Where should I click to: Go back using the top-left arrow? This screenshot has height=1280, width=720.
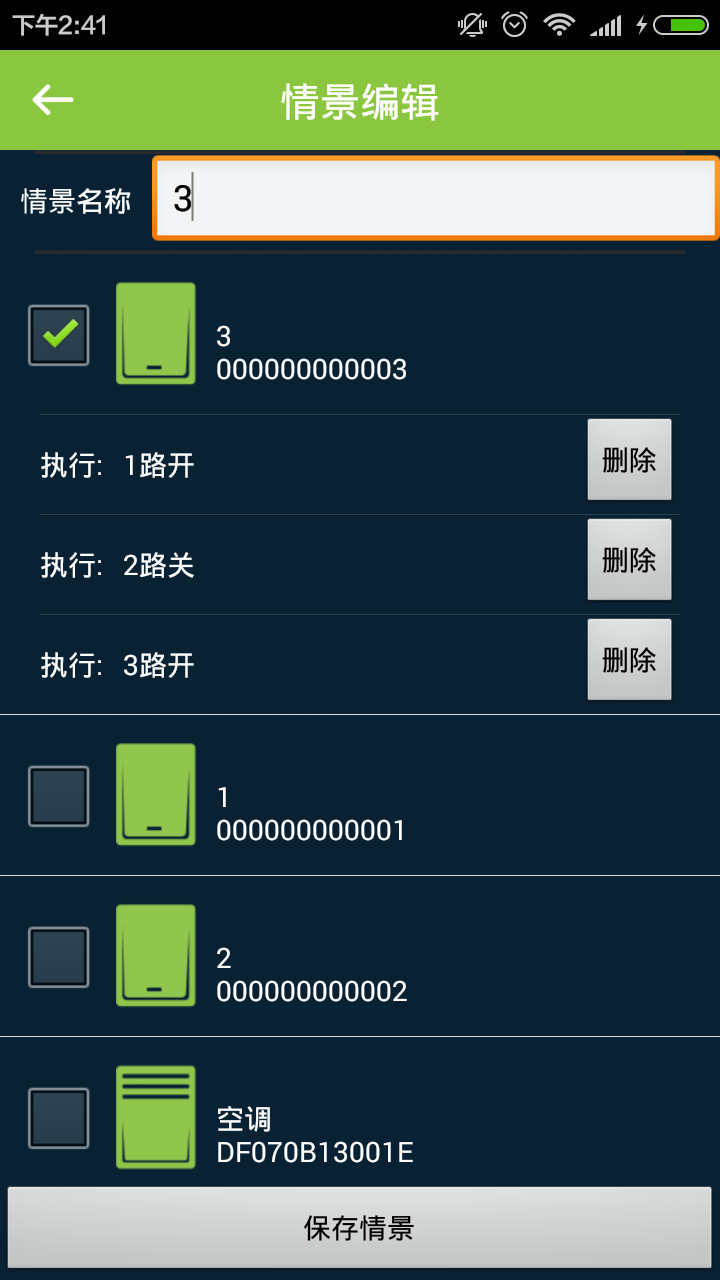tap(53, 100)
